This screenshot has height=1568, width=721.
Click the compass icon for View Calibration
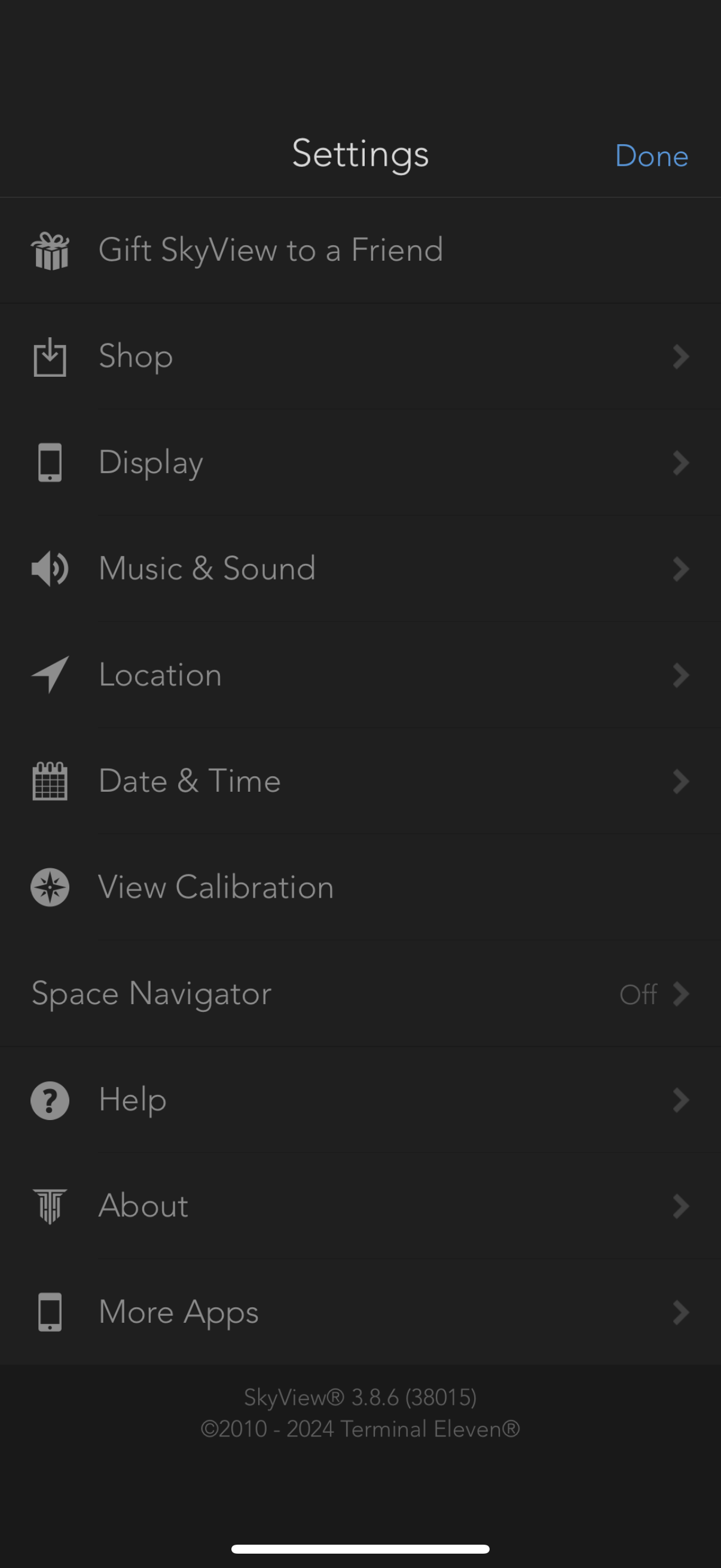pos(50,887)
